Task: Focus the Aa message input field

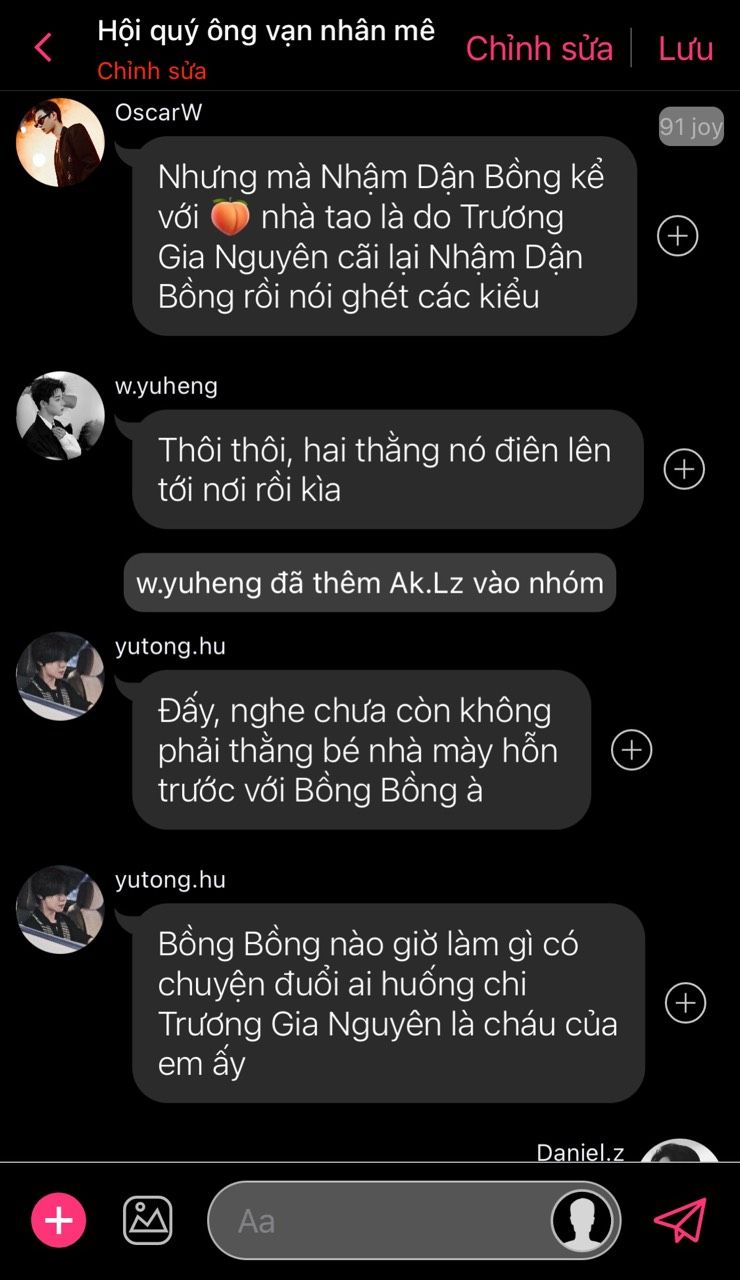Action: [x=380, y=1221]
